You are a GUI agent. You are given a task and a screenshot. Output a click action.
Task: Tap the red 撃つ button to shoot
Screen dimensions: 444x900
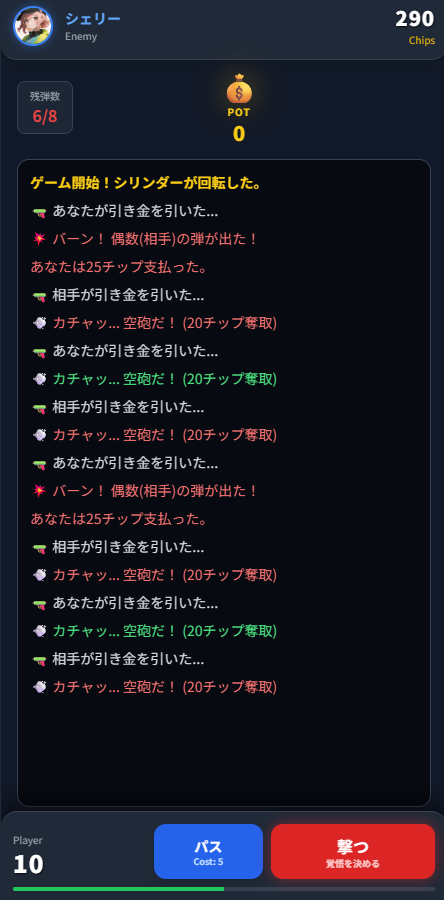tap(353, 851)
